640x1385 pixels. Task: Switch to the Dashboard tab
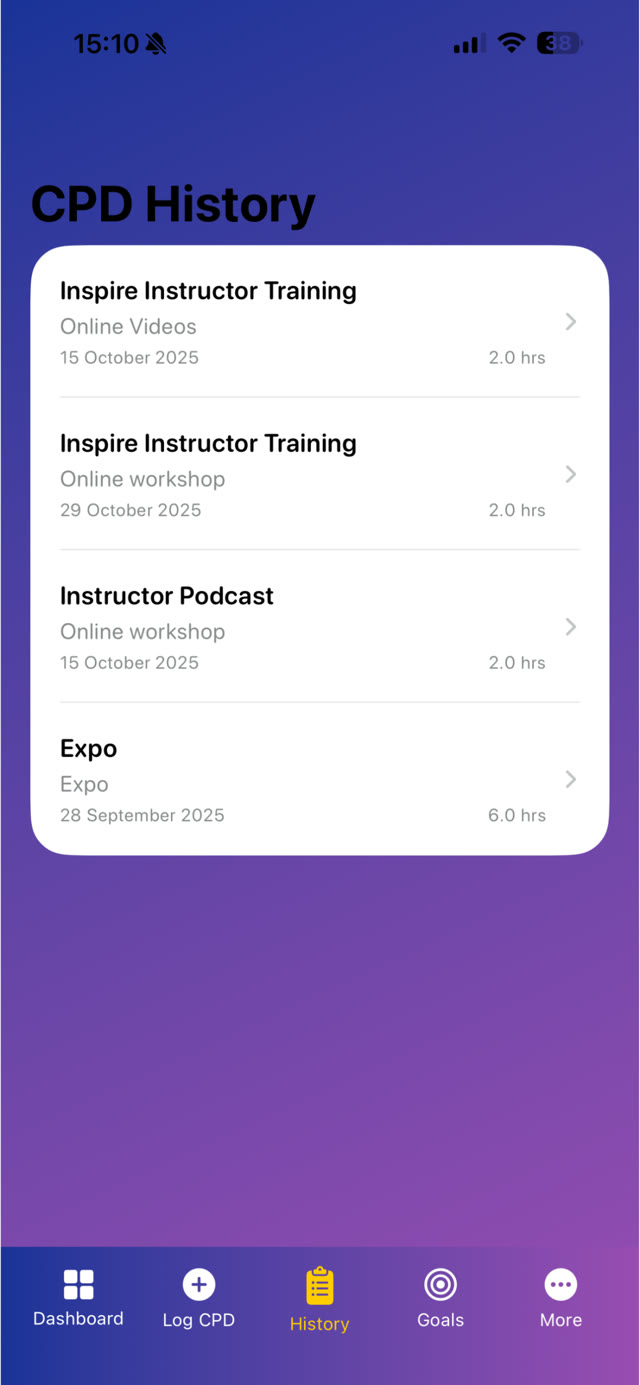[x=78, y=1298]
